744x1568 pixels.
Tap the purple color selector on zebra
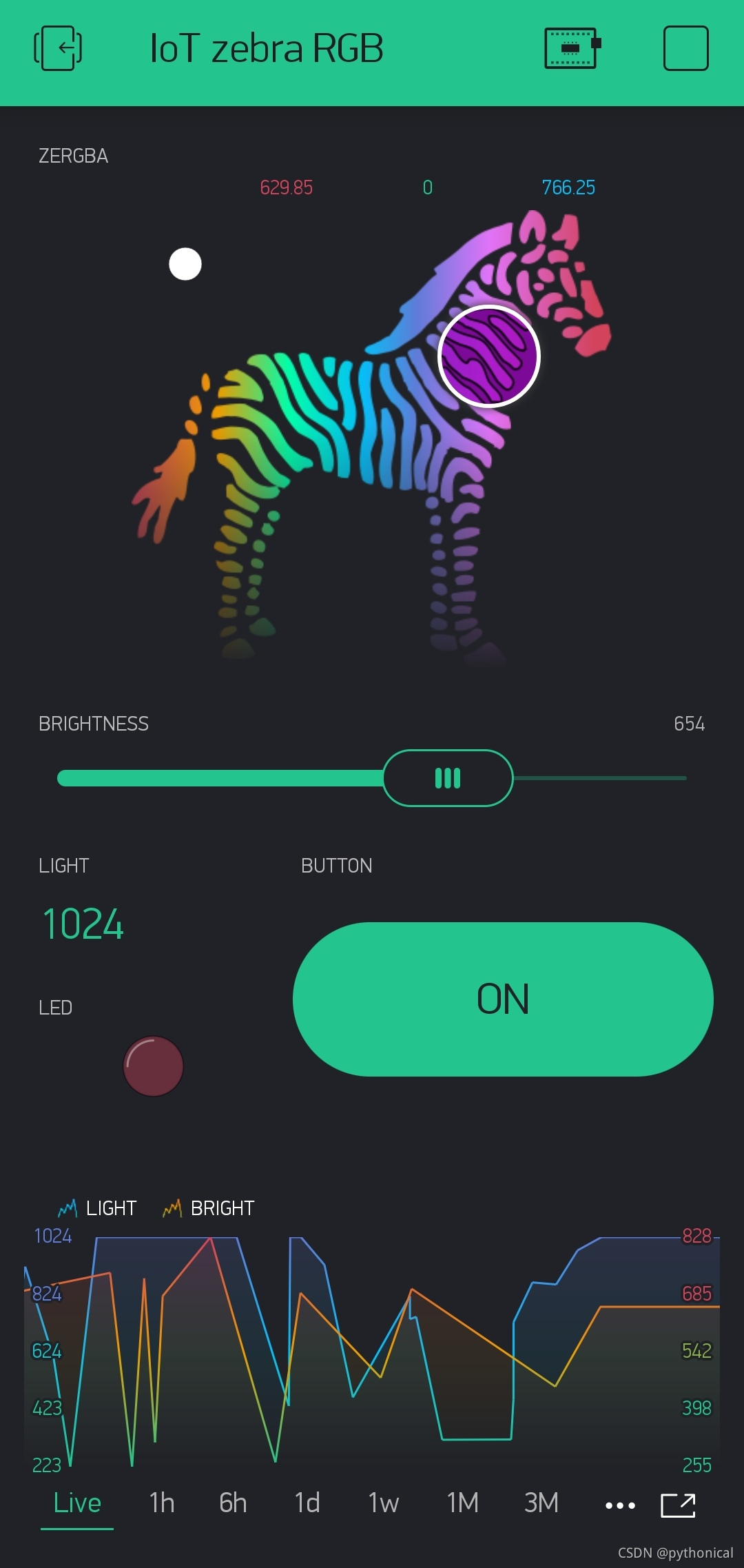point(489,356)
